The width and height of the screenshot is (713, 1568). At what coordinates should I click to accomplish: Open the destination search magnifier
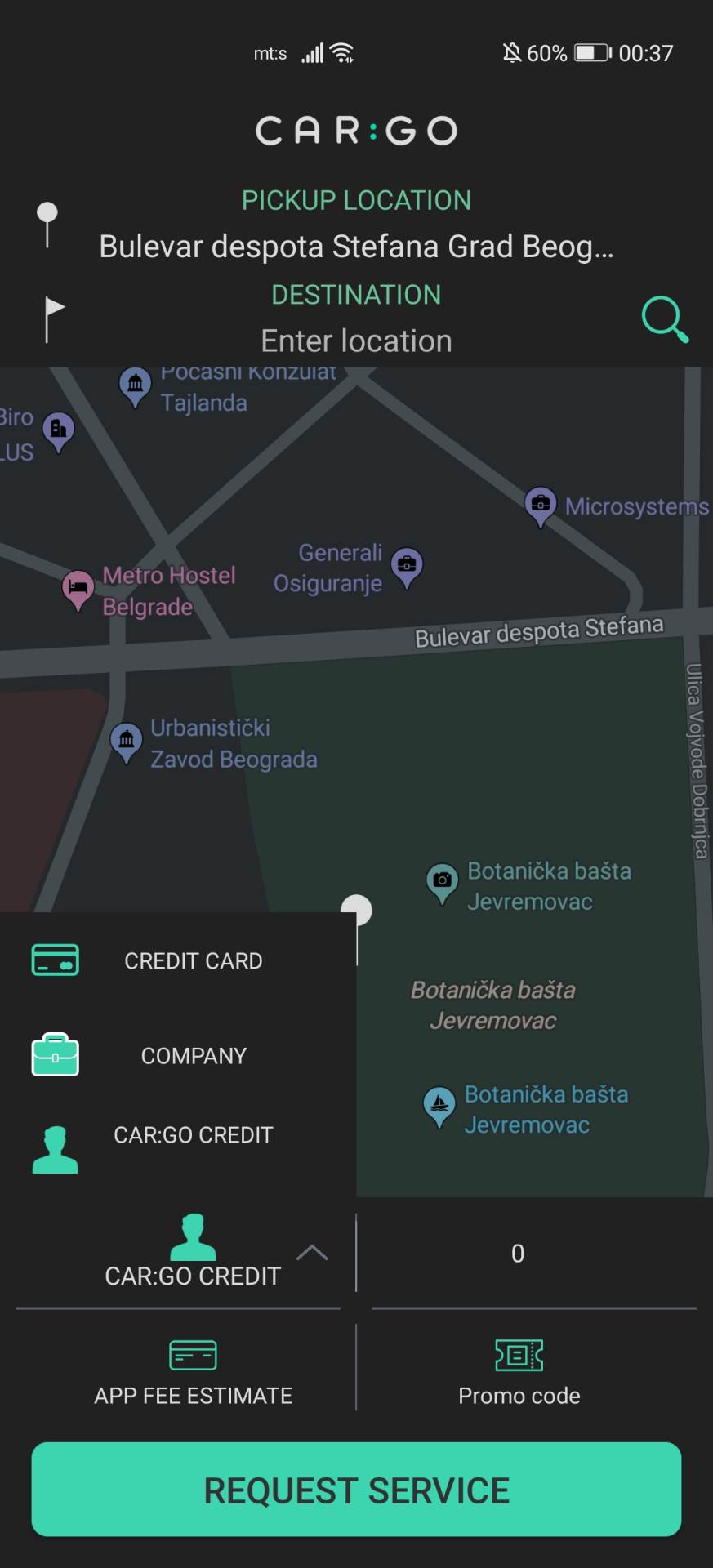(x=666, y=319)
